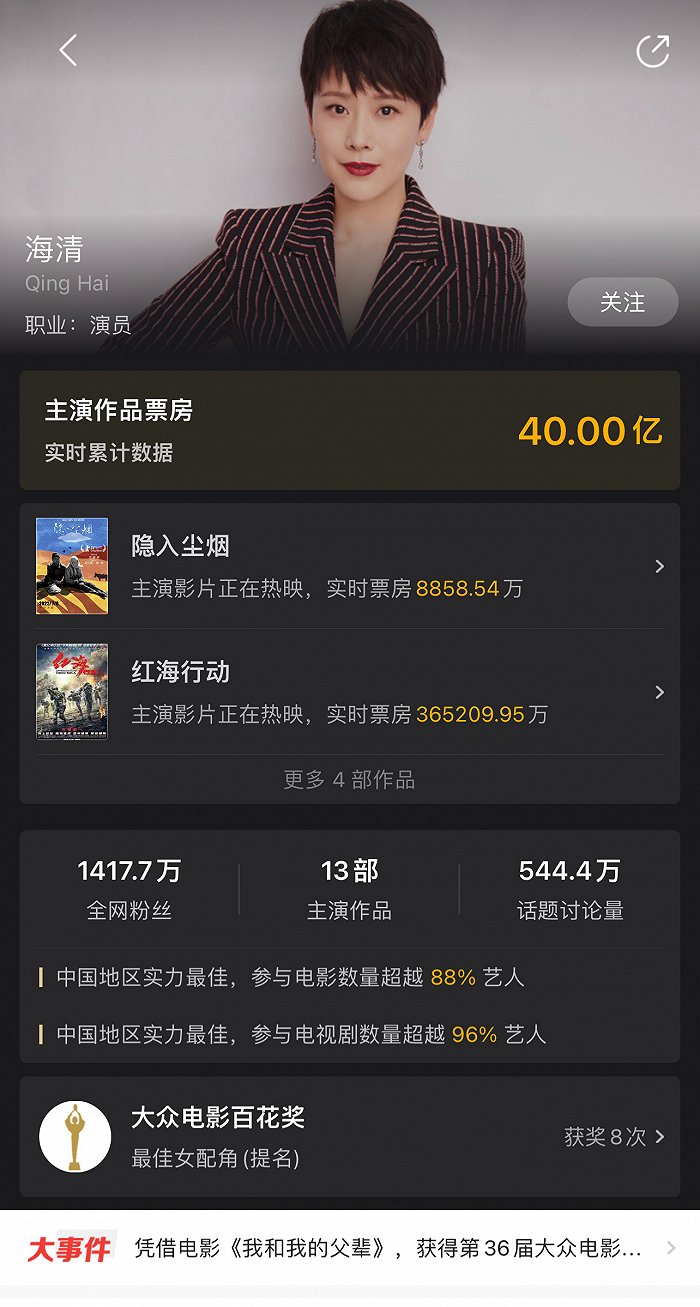Go back with the top arrow

click(68, 50)
